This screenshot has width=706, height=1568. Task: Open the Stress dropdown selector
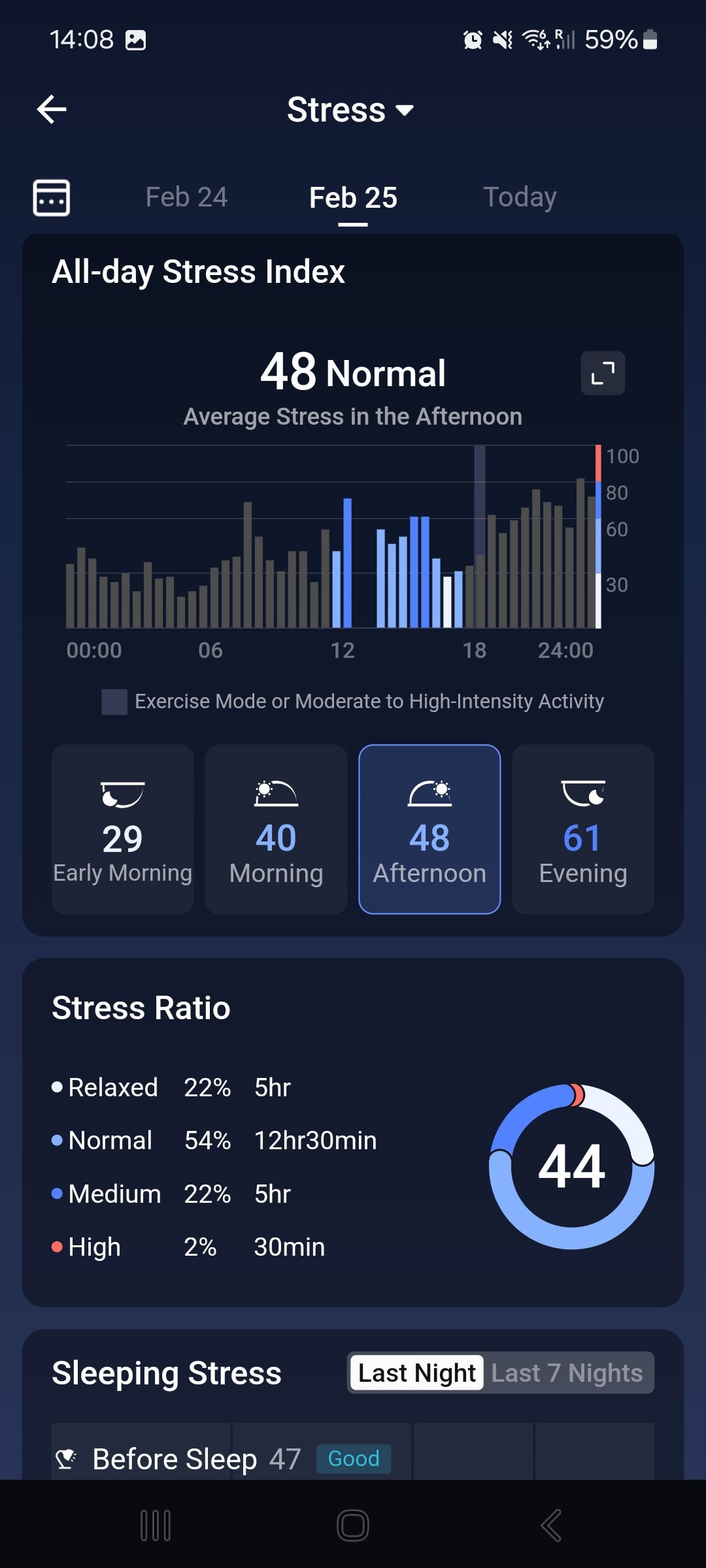coord(351,110)
